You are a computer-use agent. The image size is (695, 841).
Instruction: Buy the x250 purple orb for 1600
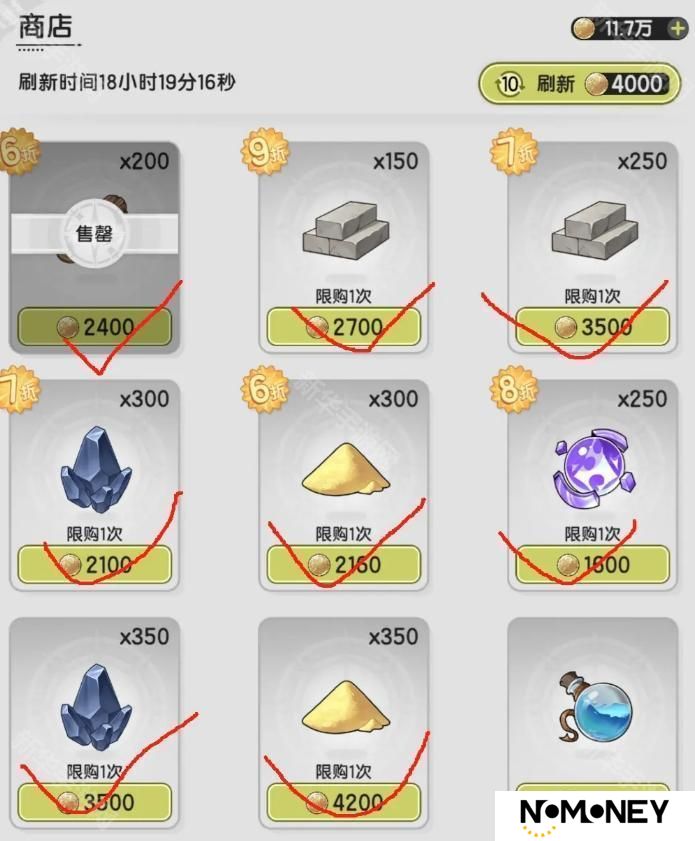click(x=592, y=565)
